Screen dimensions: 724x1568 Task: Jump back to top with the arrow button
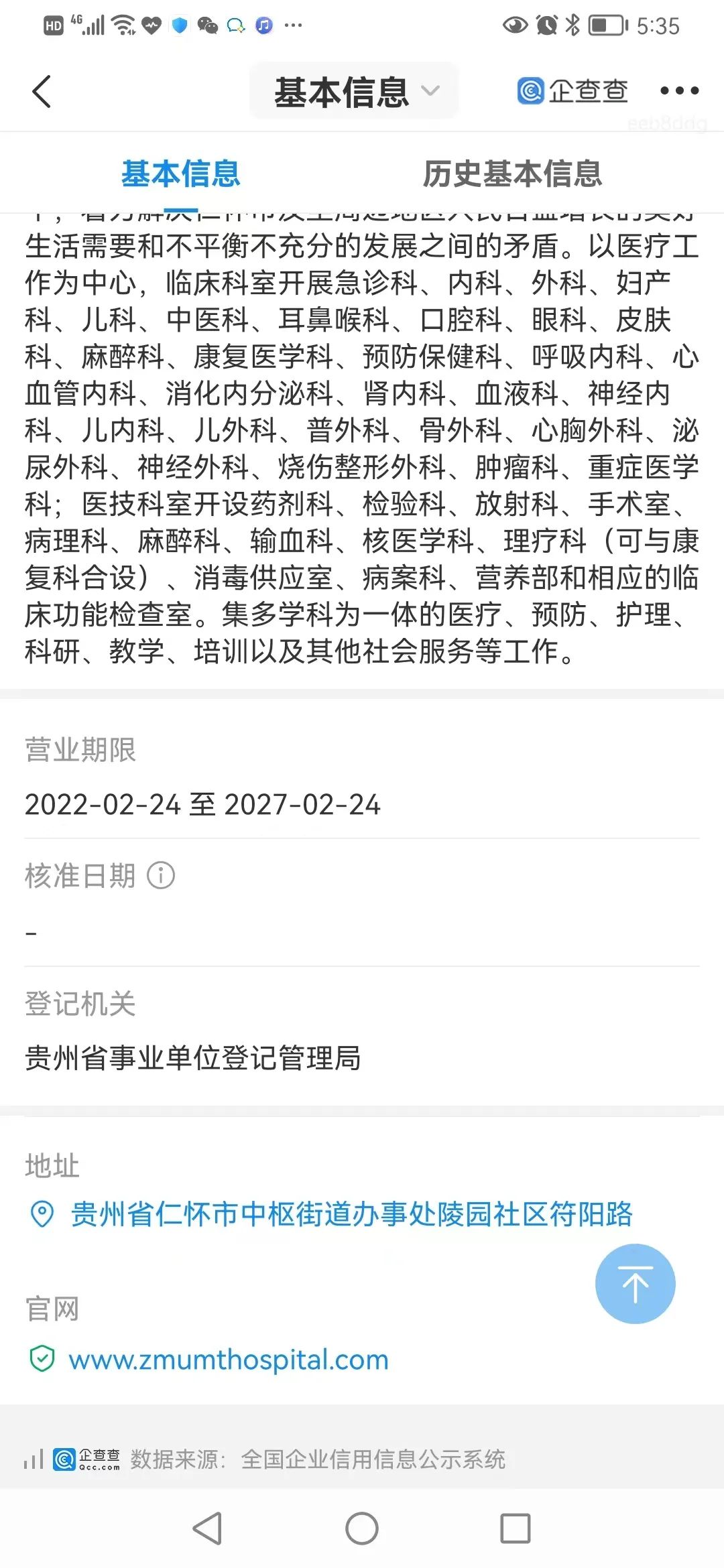tap(635, 1283)
